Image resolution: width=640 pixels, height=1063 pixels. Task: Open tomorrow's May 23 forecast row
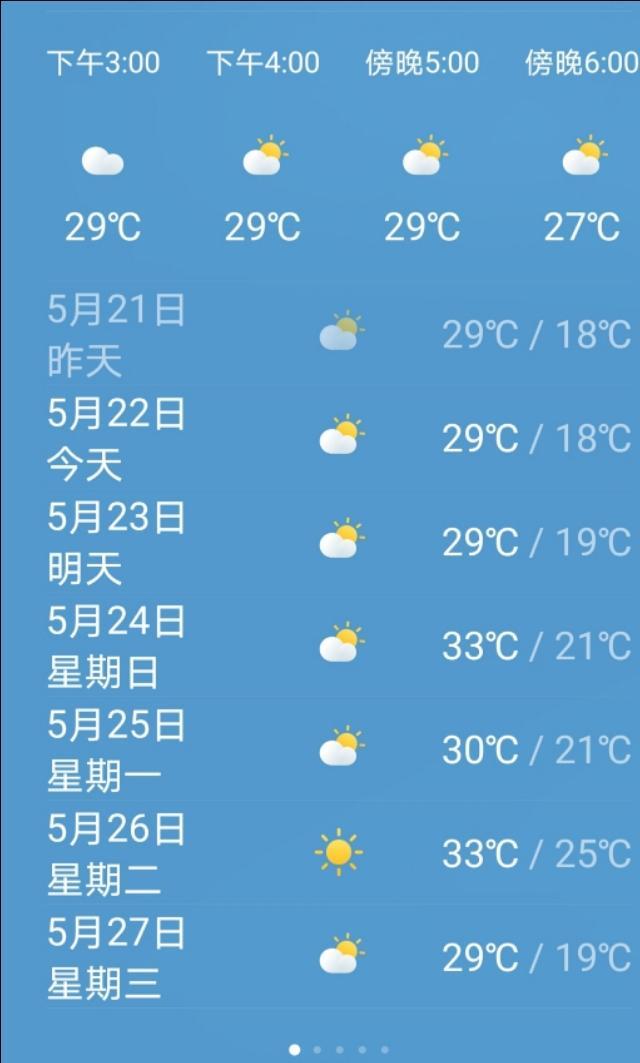pos(320,542)
